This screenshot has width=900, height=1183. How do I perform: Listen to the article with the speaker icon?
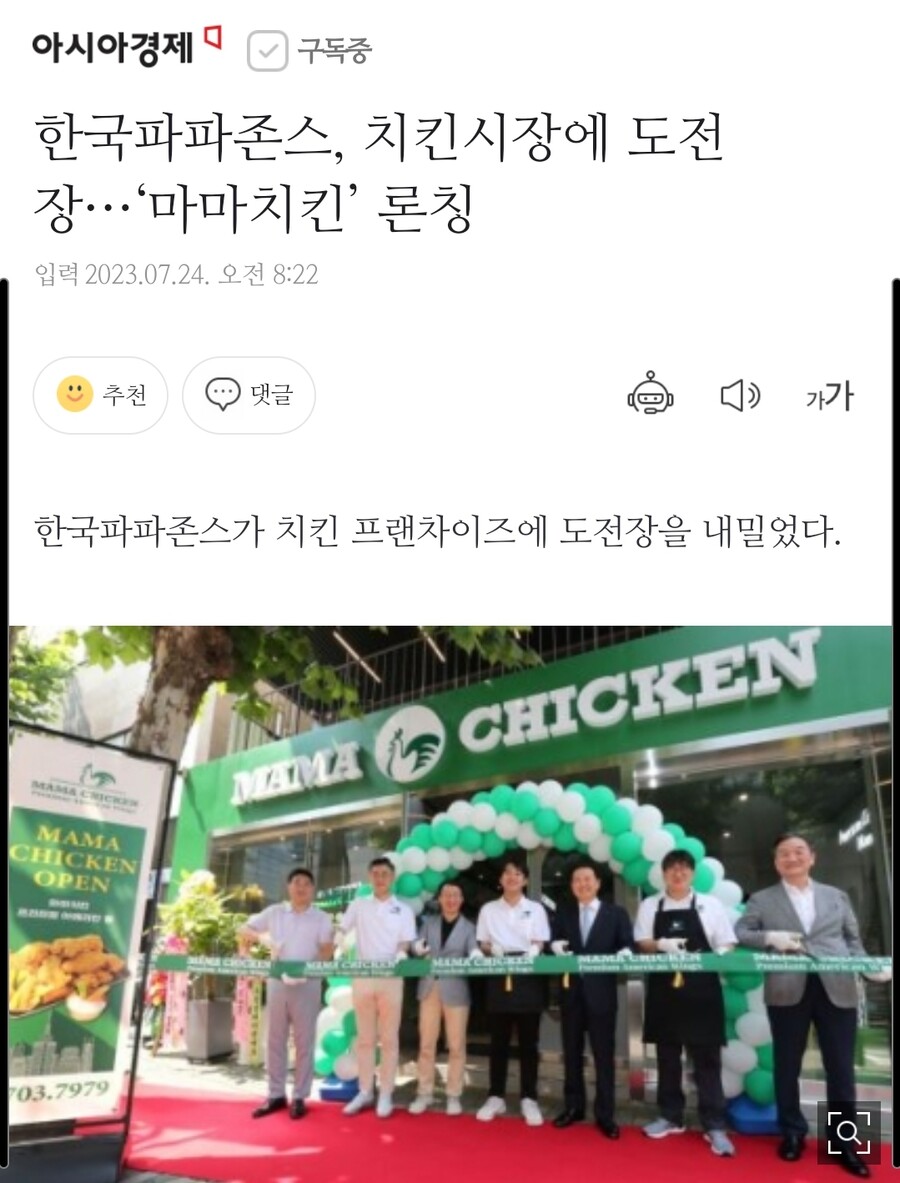pos(740,396)
